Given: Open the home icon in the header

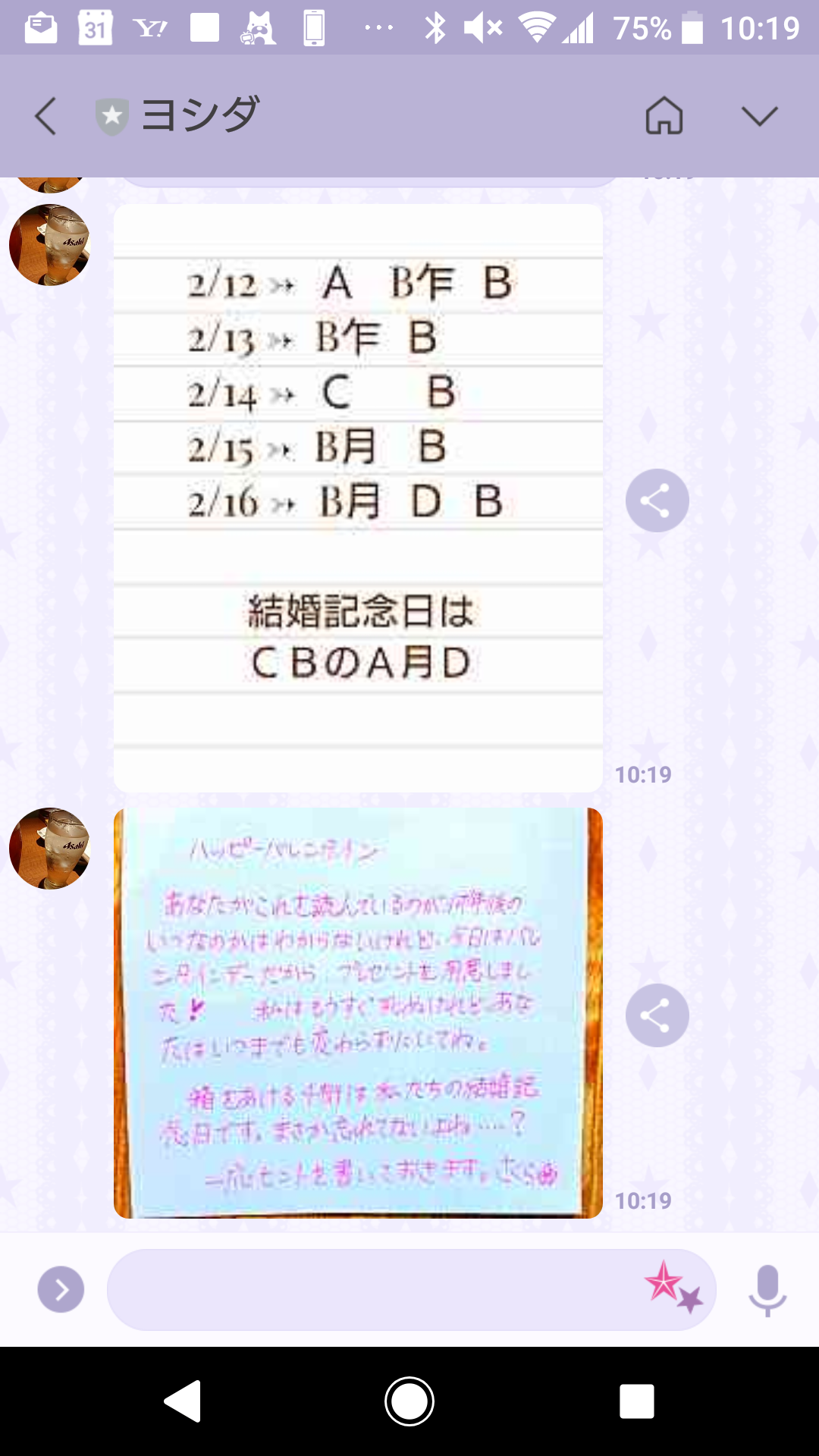Looking at the screenshot, I should pos(664,116).
